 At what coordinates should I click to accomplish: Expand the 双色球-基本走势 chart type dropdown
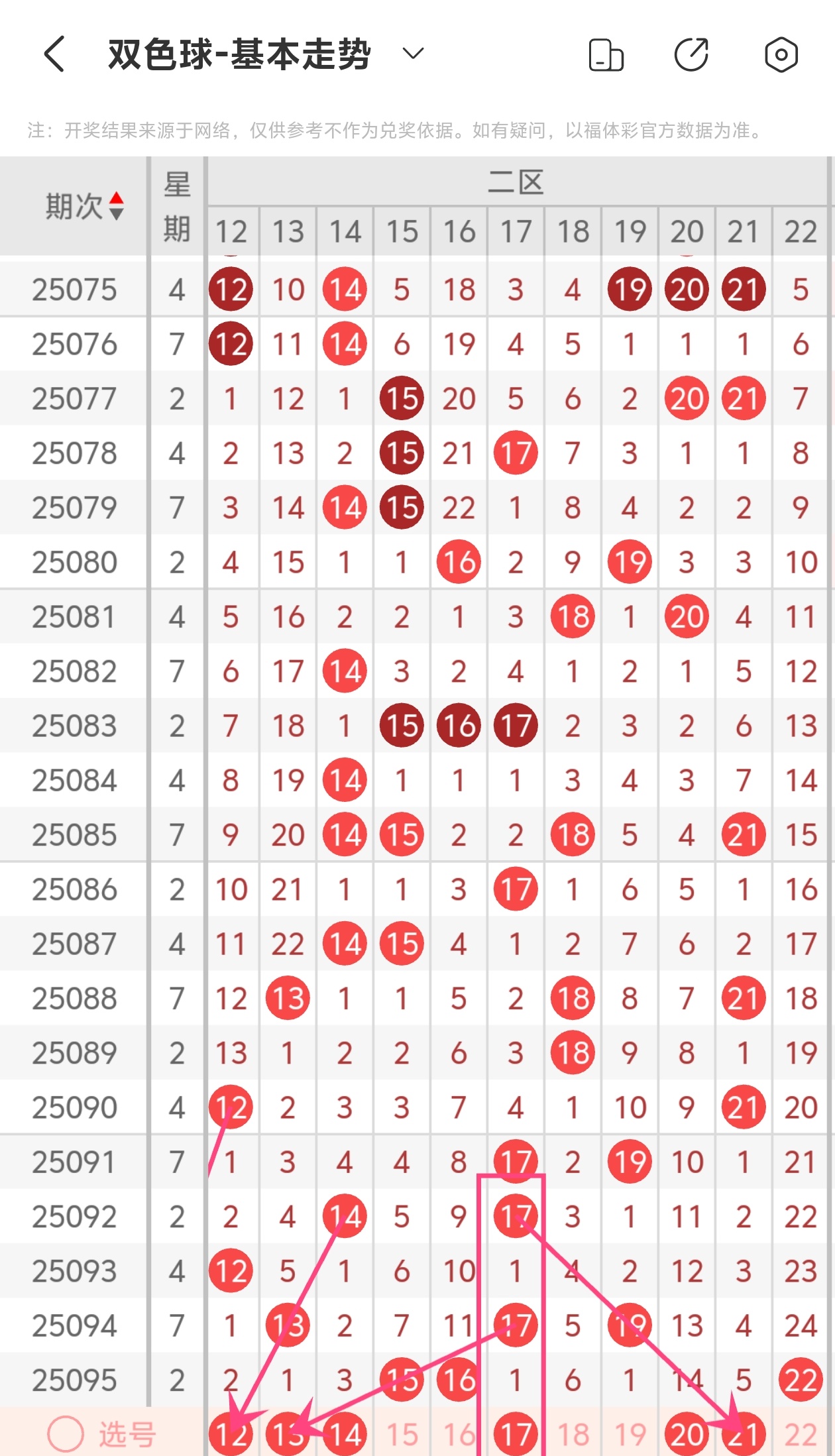(x=413, y=54)
